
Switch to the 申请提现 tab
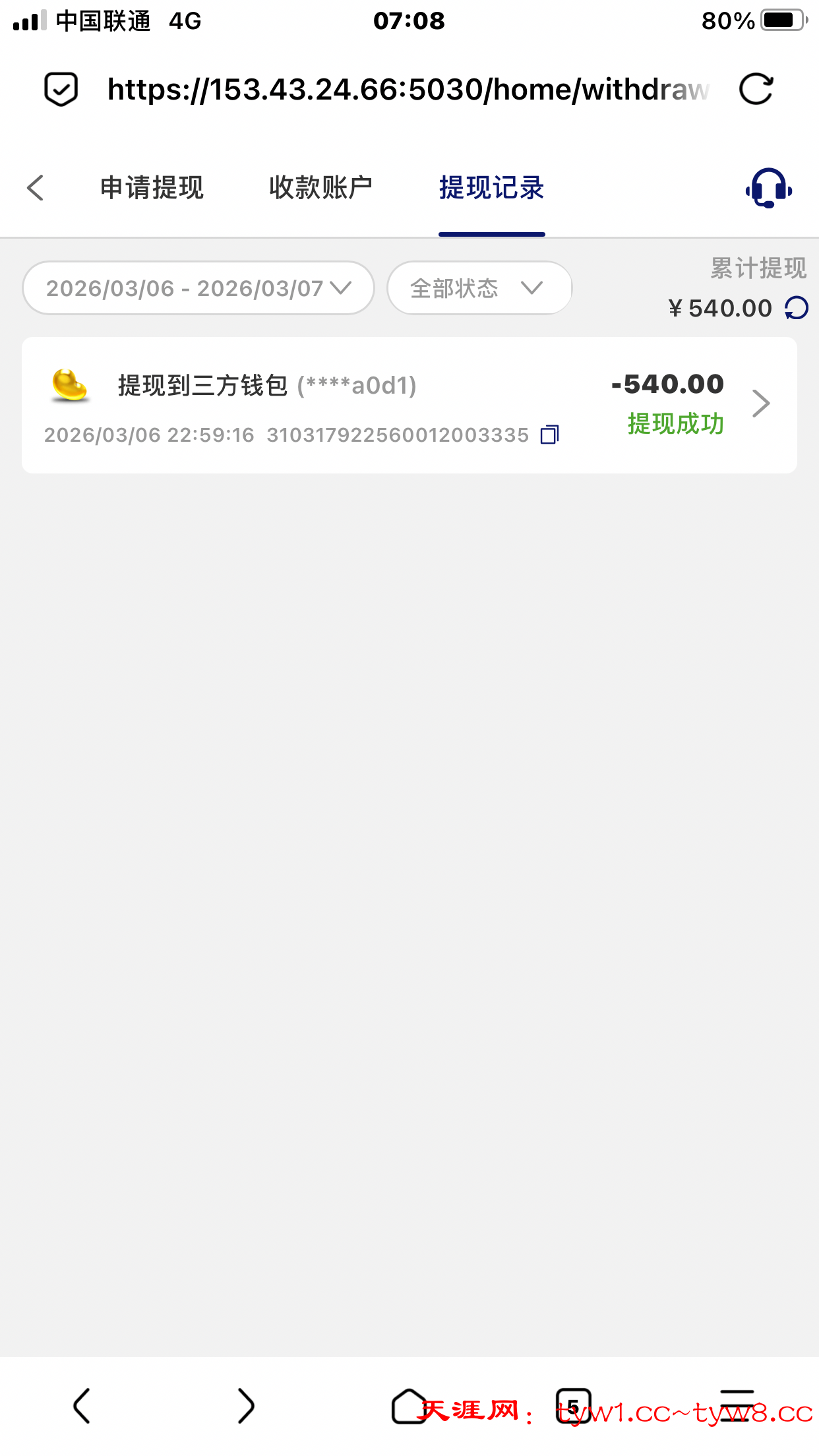[152, 188]
